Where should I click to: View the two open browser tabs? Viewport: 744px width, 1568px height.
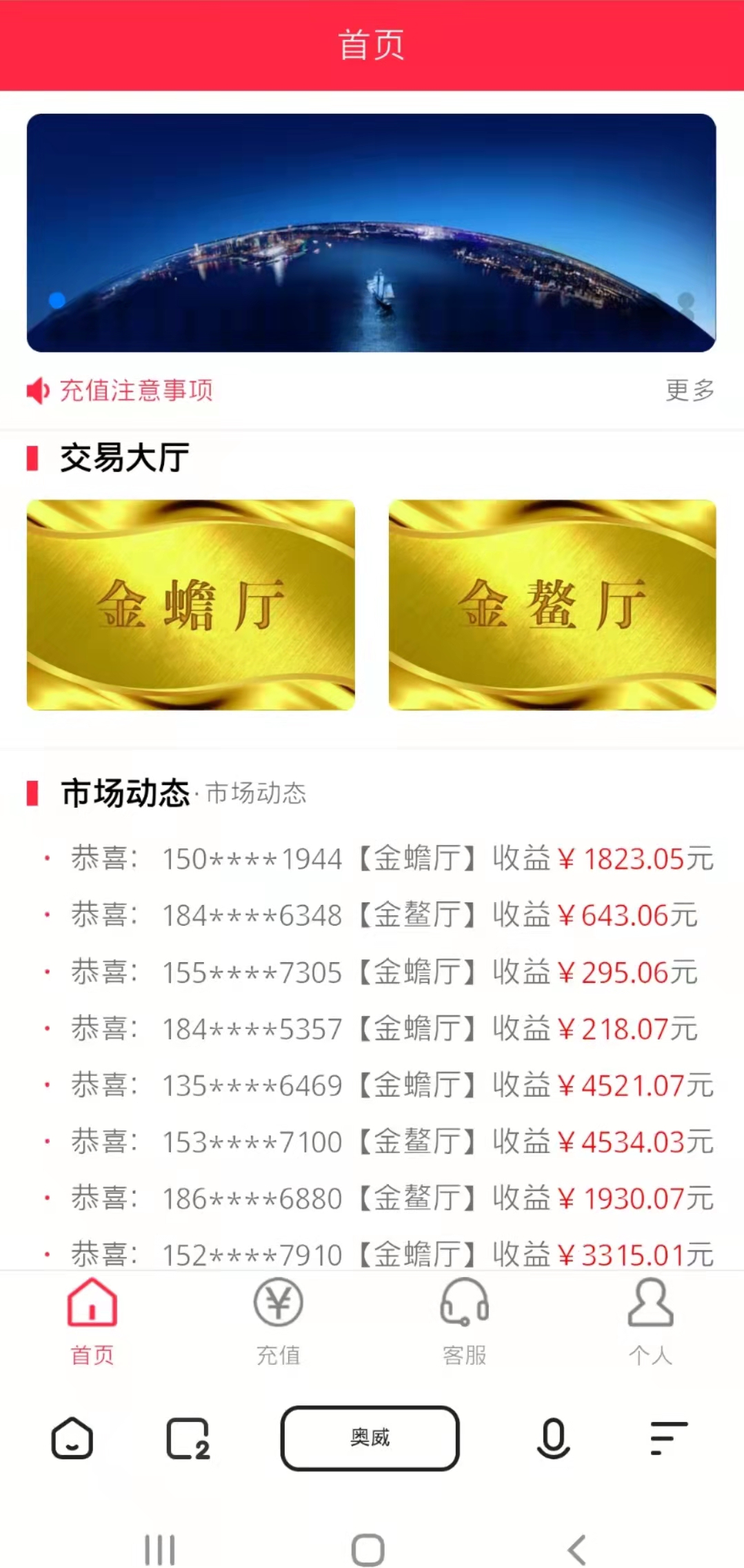(x=188, y=1438)
